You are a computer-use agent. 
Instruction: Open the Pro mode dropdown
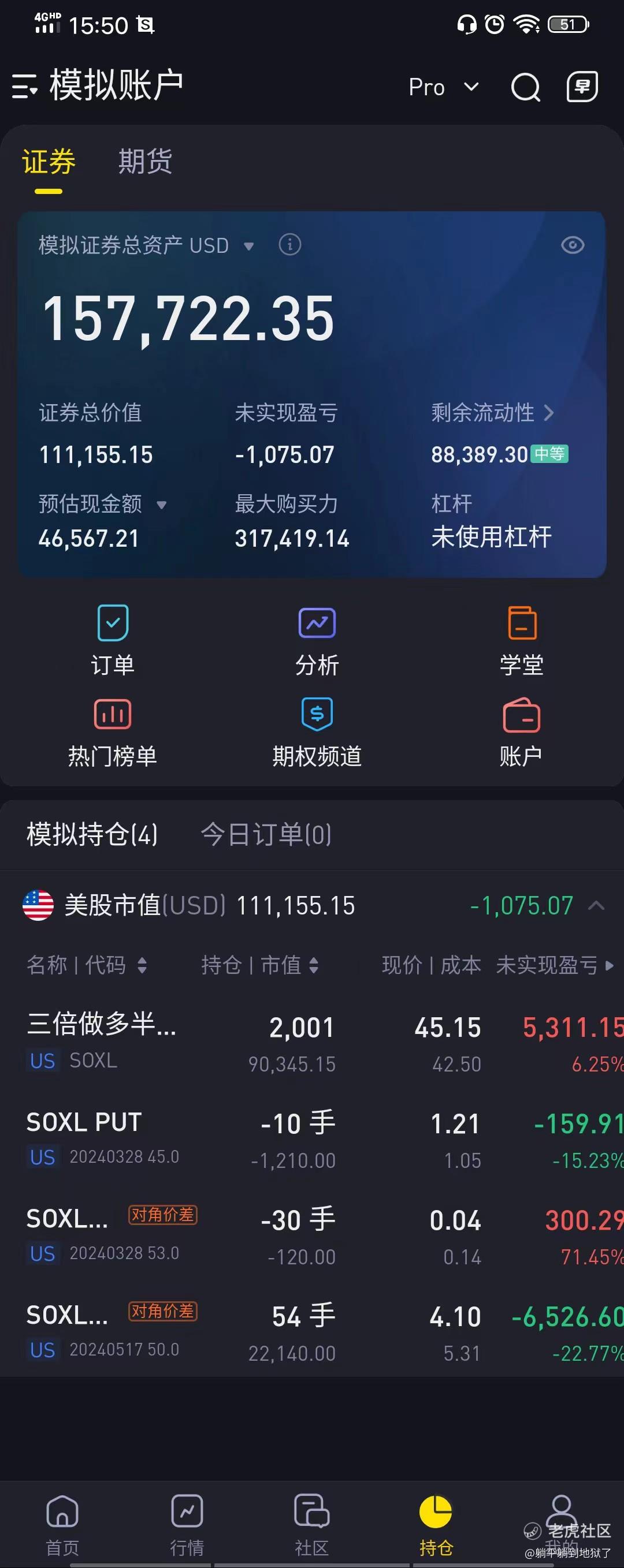click(444, 87)
